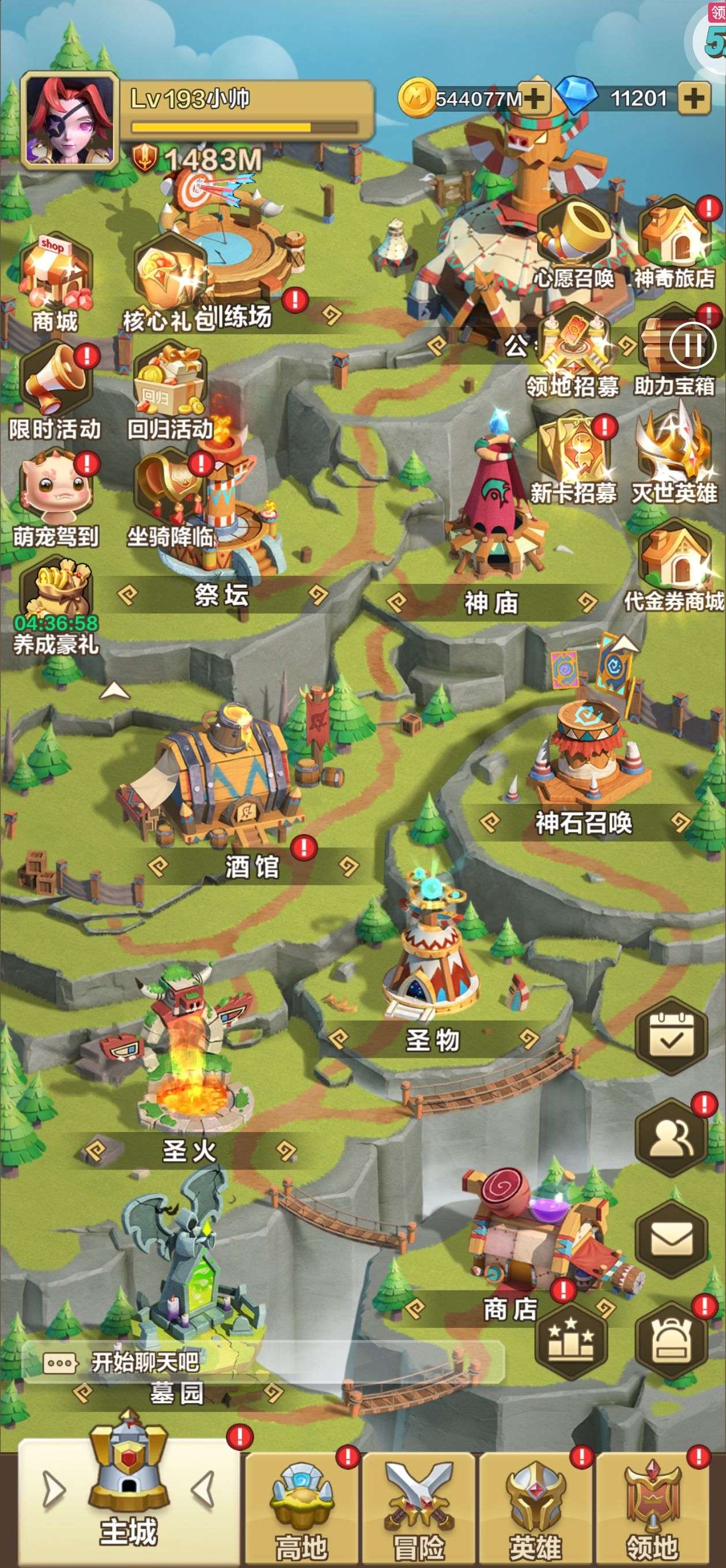Open the mail envelope icon

[x=671, y=1239]
